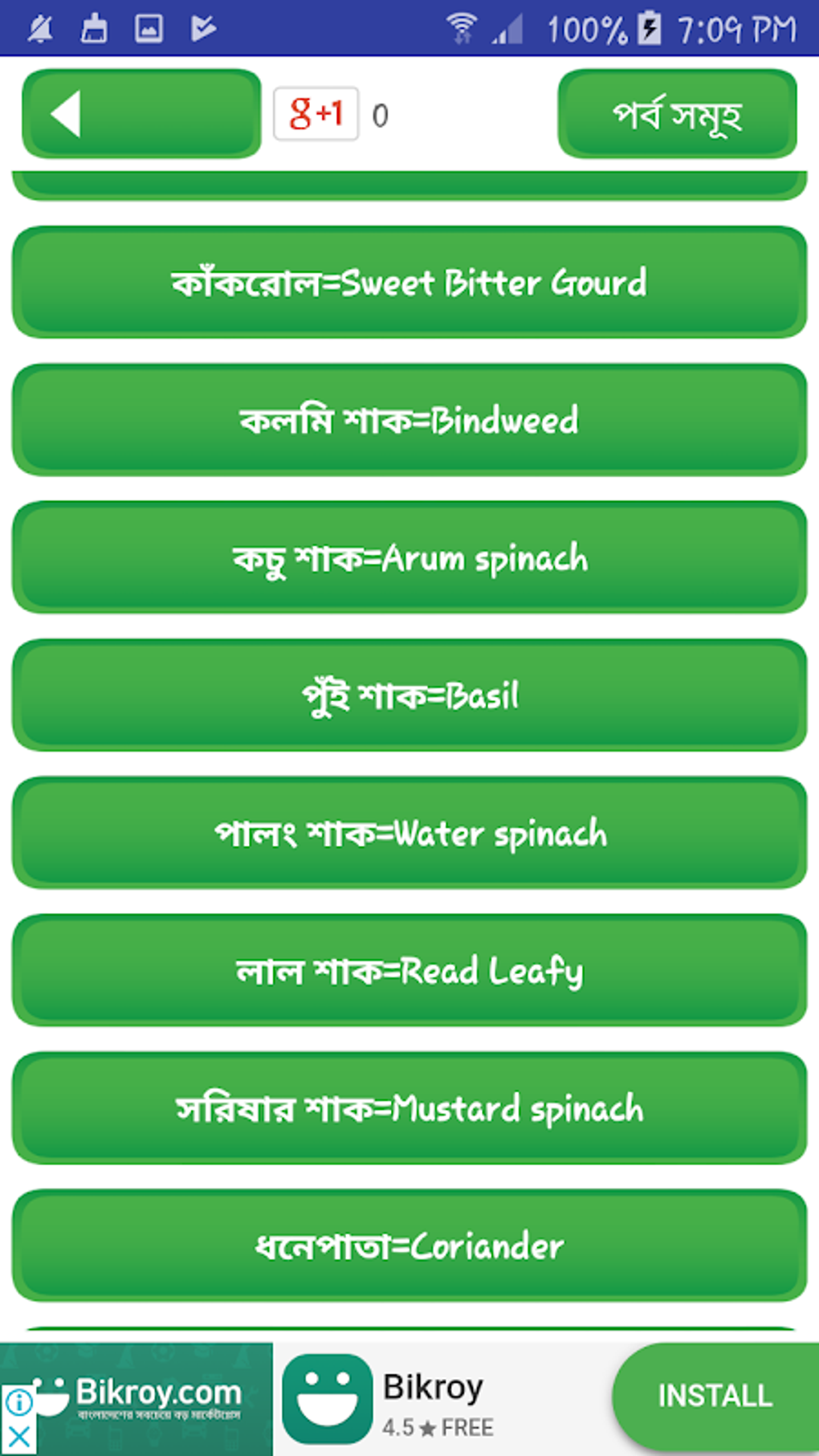819x1456 pixels.
Task: Open the Water spinach row
Action: 409,833
